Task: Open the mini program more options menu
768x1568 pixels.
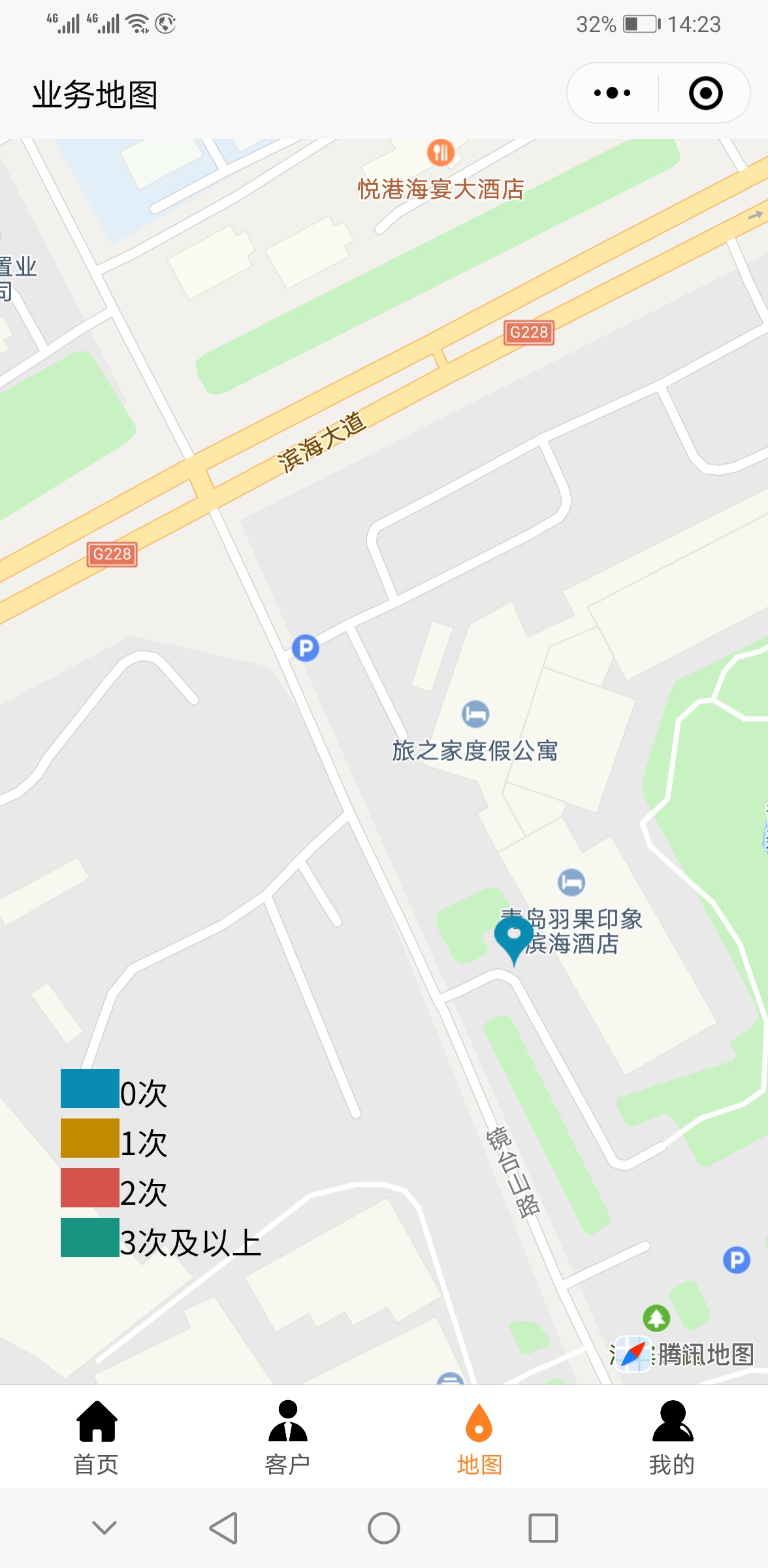Action: click(x=612, y=93)
